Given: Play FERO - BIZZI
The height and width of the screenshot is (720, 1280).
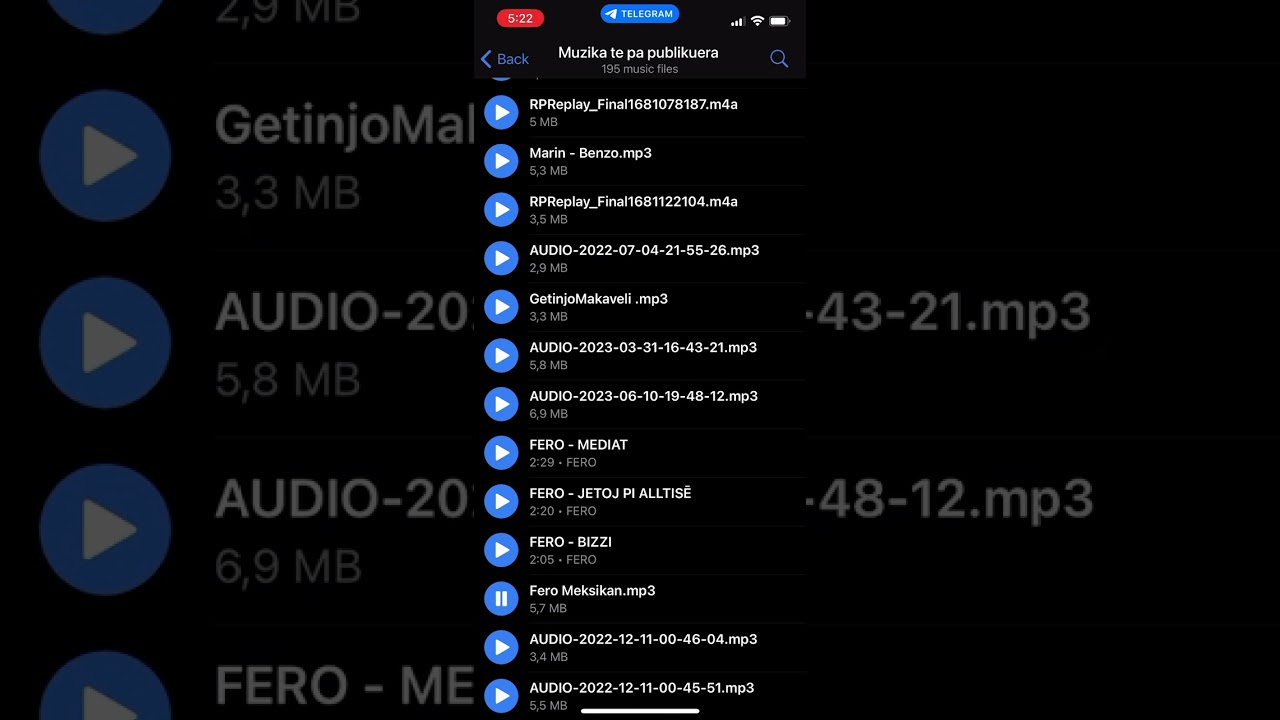Looking at the screenshot, I should coord(501,550).
